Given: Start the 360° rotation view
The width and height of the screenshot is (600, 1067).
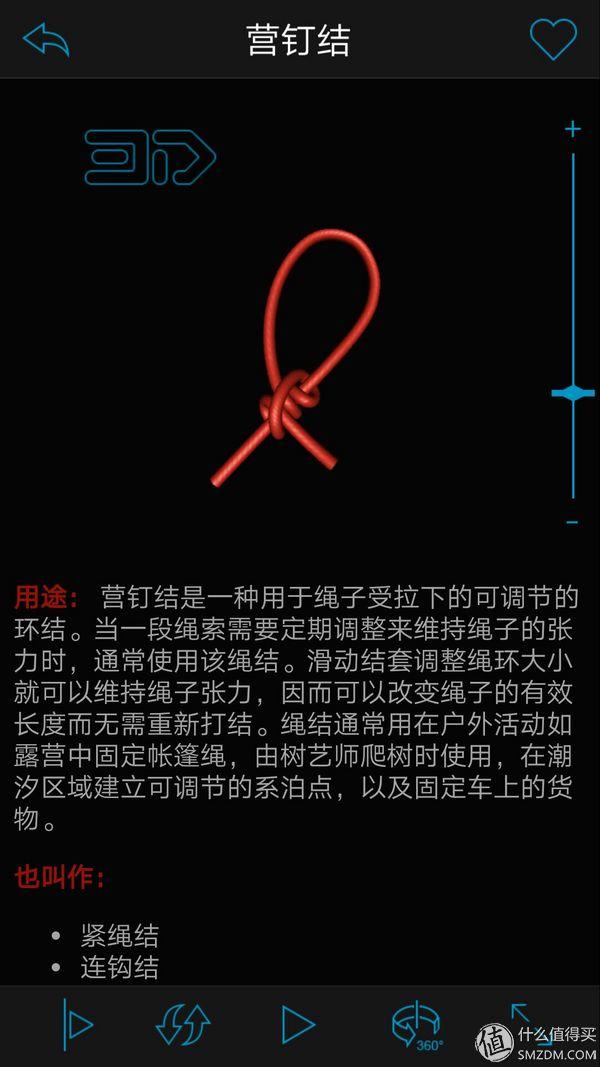Looking at the screenshot, I should (x=416, y=1025).
